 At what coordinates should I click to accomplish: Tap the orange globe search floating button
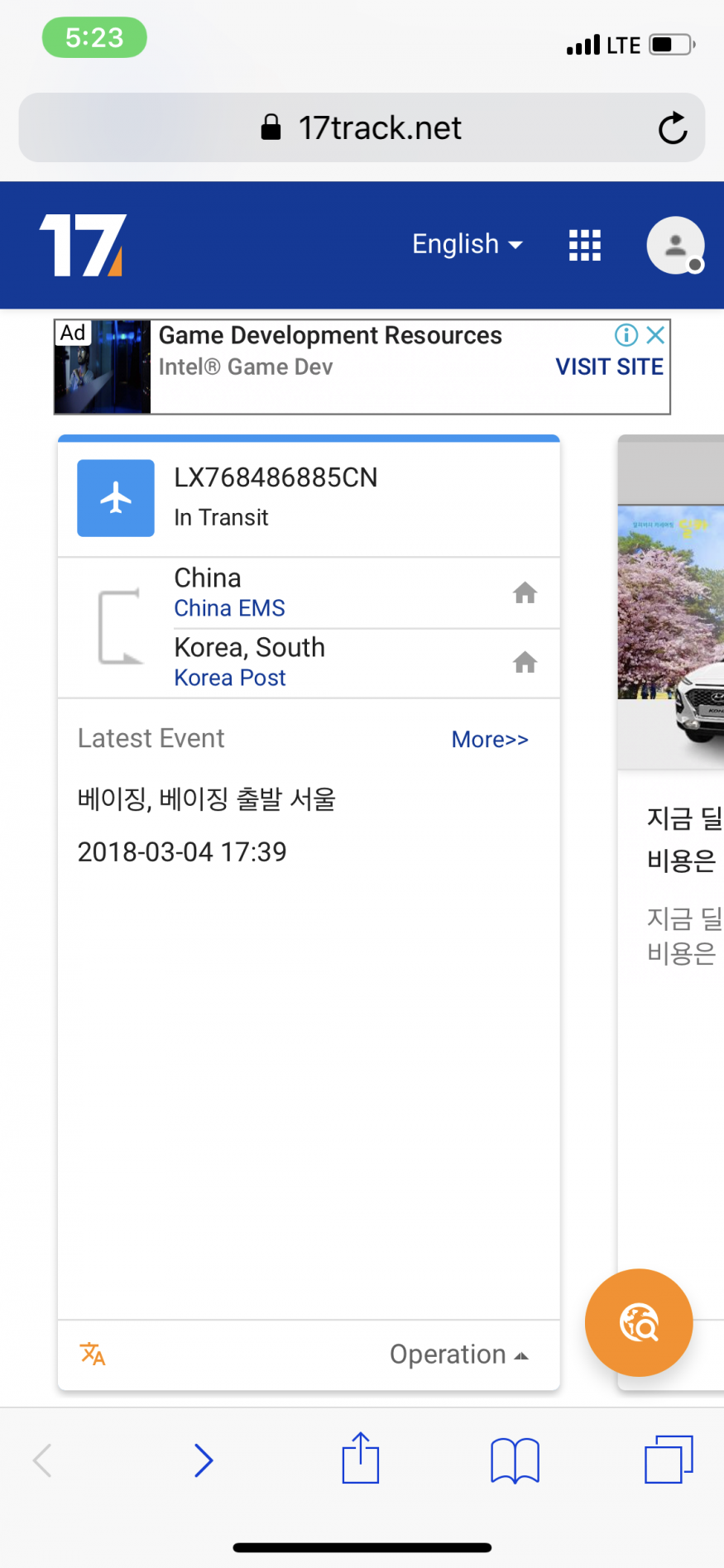coord(638,1322)
